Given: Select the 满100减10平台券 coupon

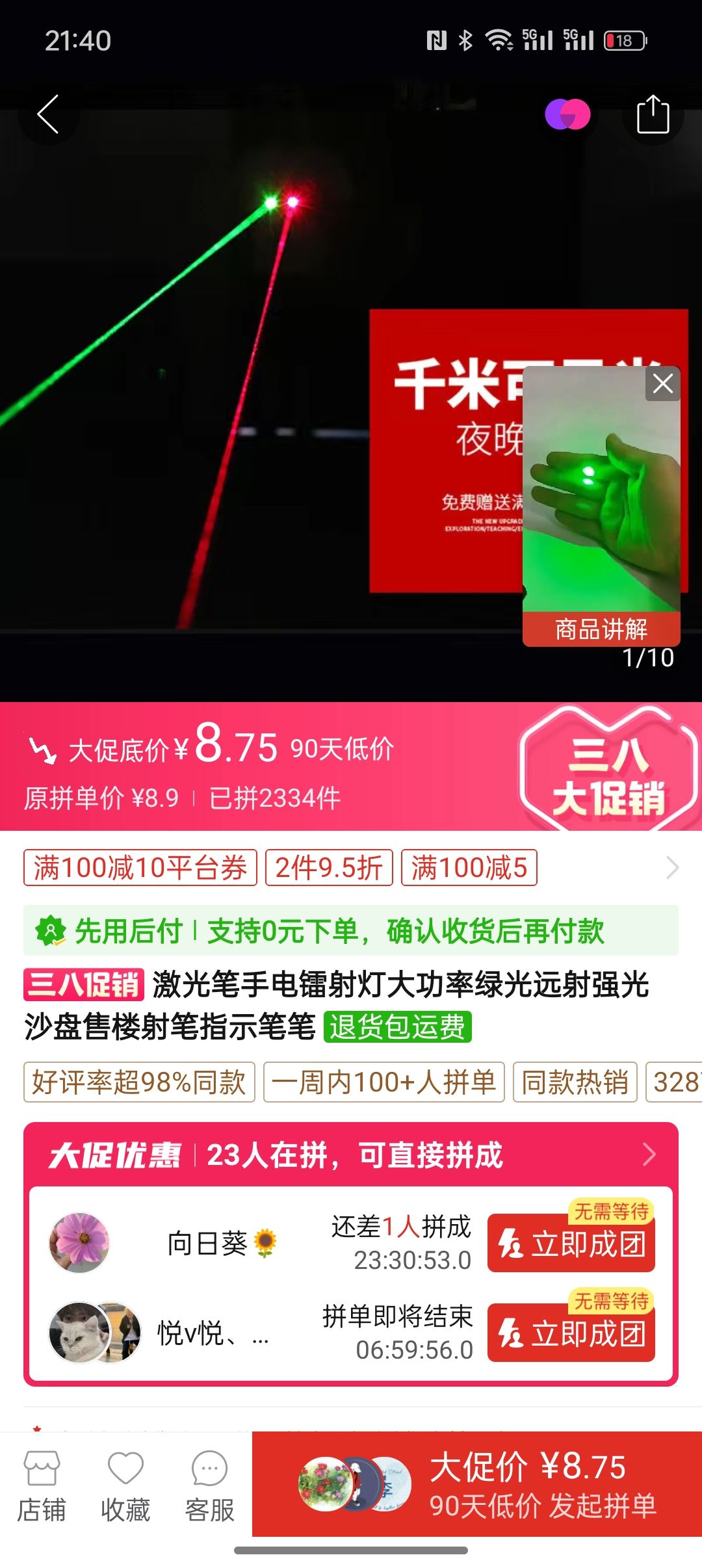Looking at the screenshot, I should click(140, 867).
